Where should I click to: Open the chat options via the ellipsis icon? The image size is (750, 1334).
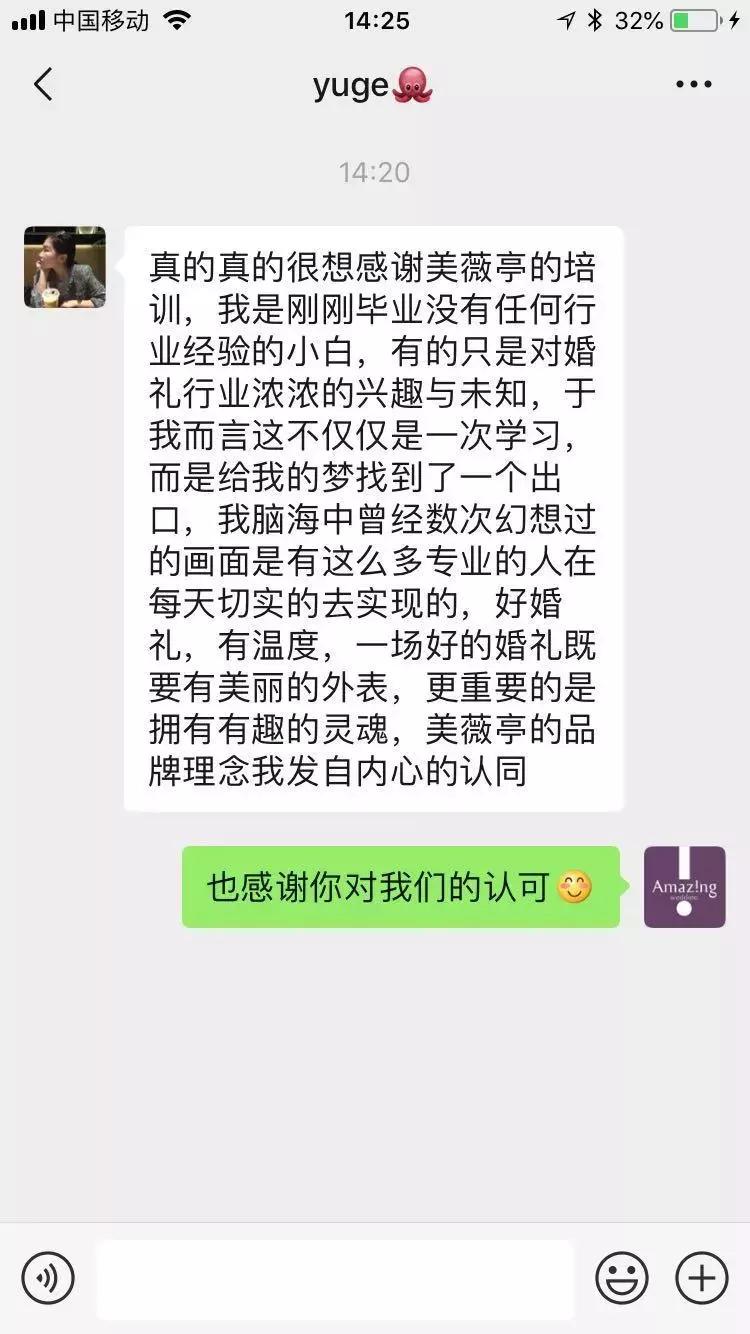tap(692, 84)
